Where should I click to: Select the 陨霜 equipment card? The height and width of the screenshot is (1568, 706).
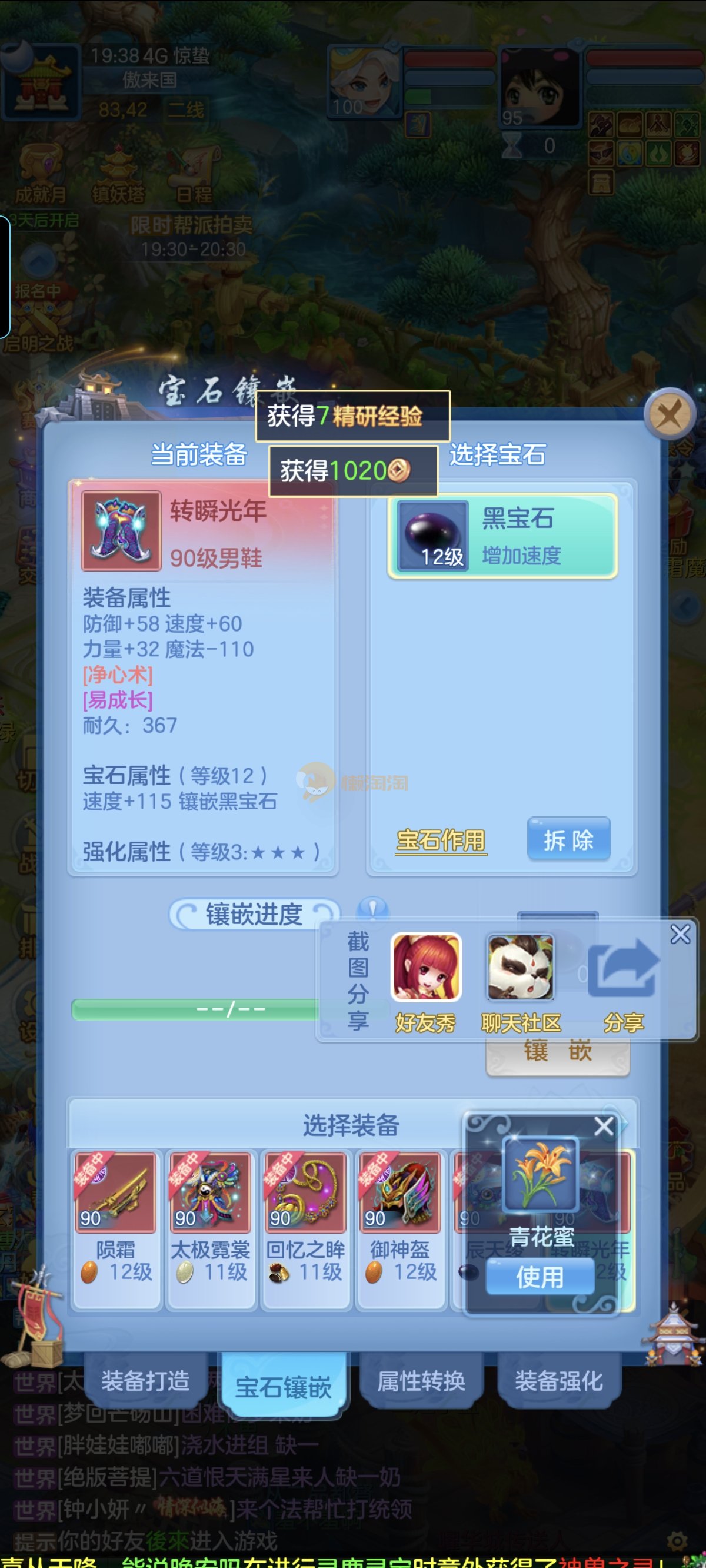click(x=116, y=1228)
